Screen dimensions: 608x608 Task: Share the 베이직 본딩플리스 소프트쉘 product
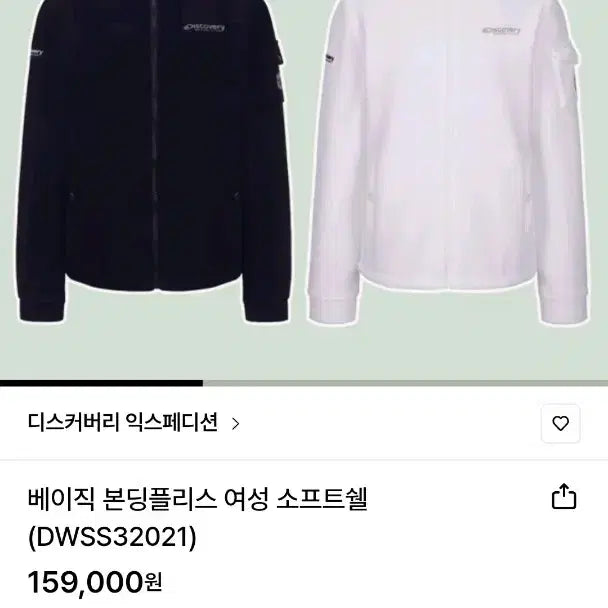click(x=563, y=497)
